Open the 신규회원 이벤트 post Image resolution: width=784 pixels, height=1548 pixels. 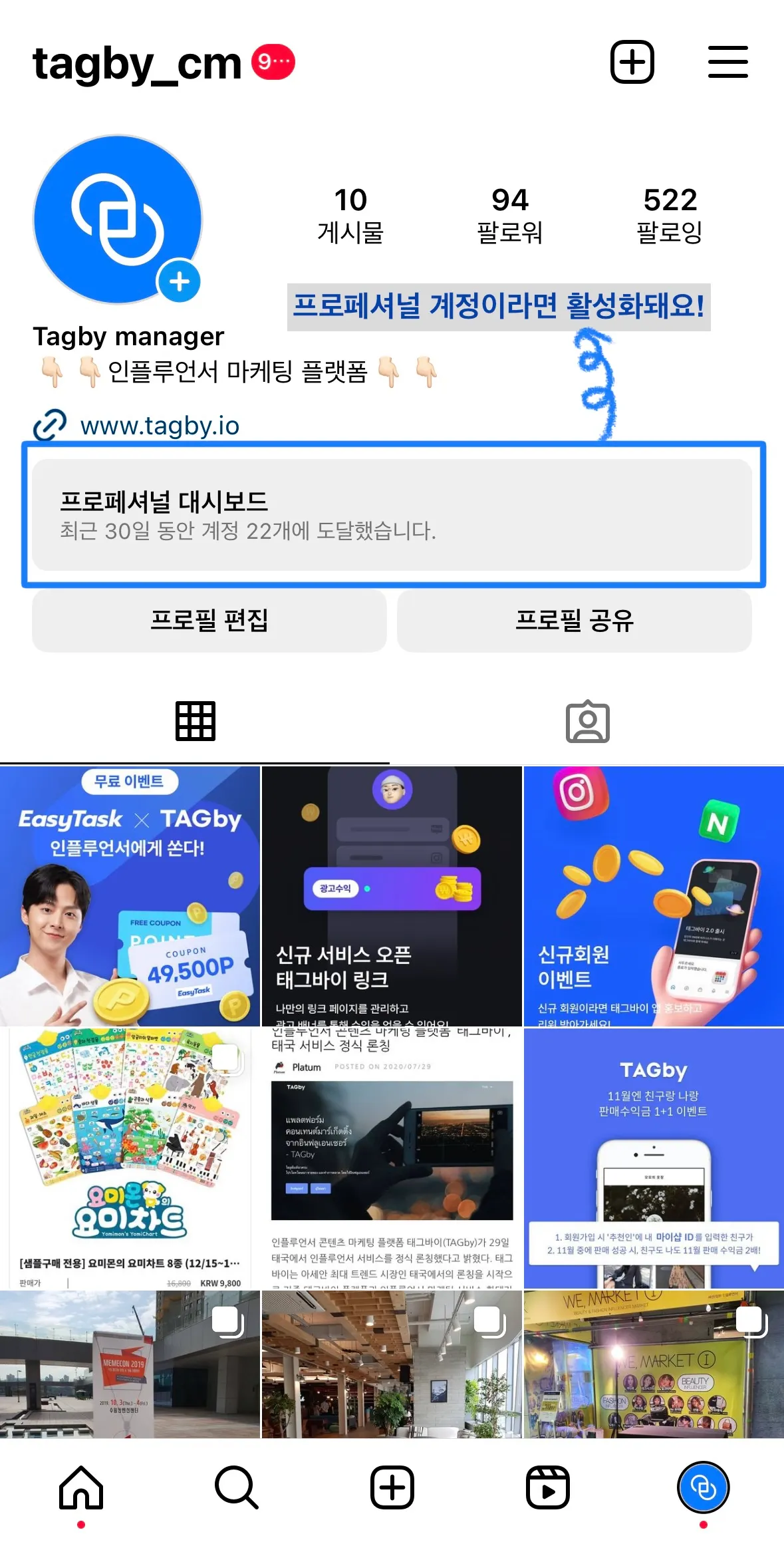pos(654,895)
